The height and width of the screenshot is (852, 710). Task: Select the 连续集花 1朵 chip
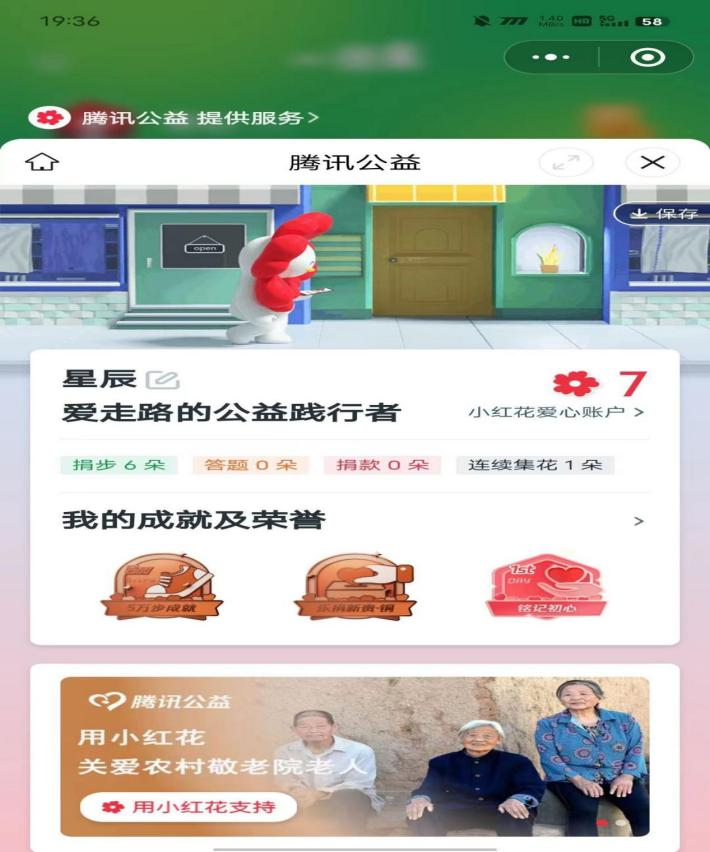click(534, 465)
